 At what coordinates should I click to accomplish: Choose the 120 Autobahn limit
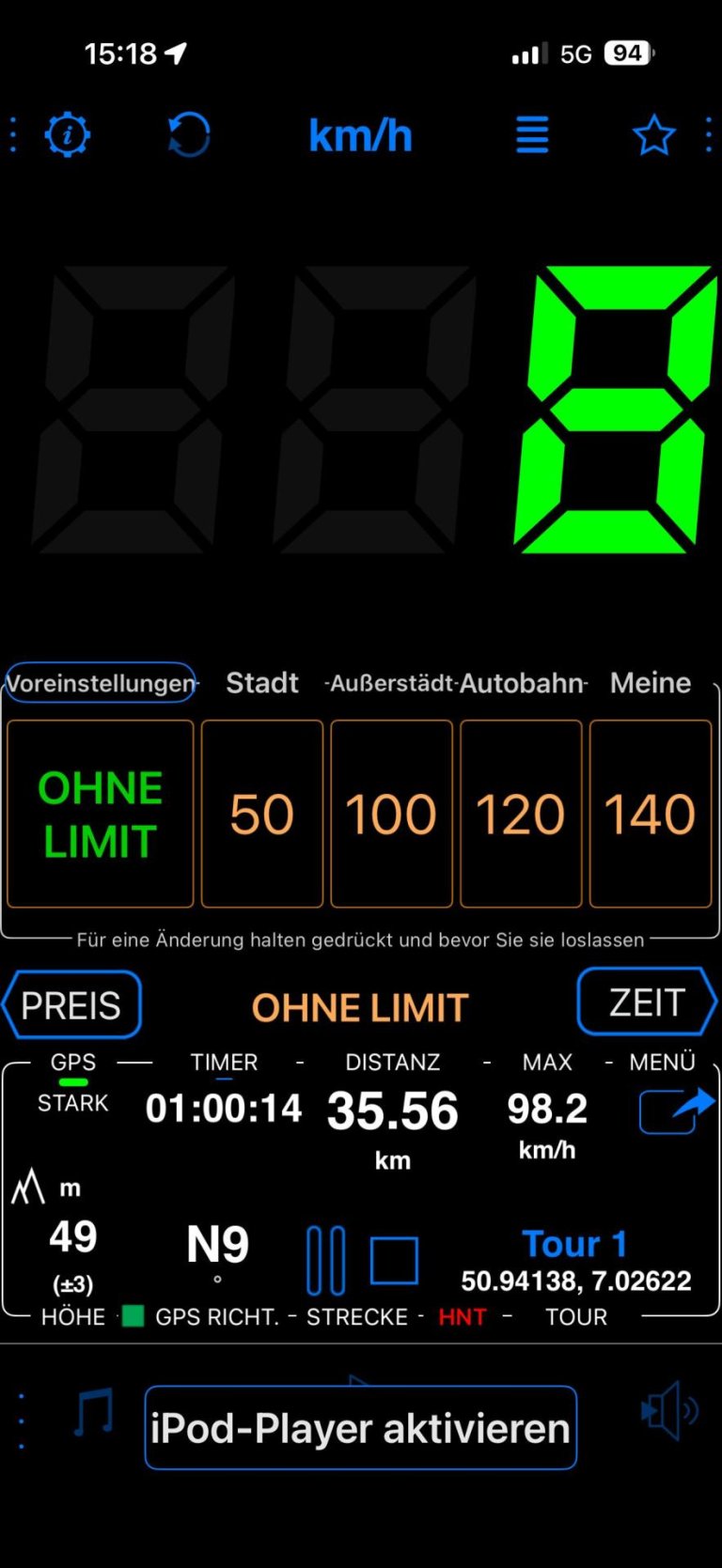pyautogui.click(x=521, y=814)
